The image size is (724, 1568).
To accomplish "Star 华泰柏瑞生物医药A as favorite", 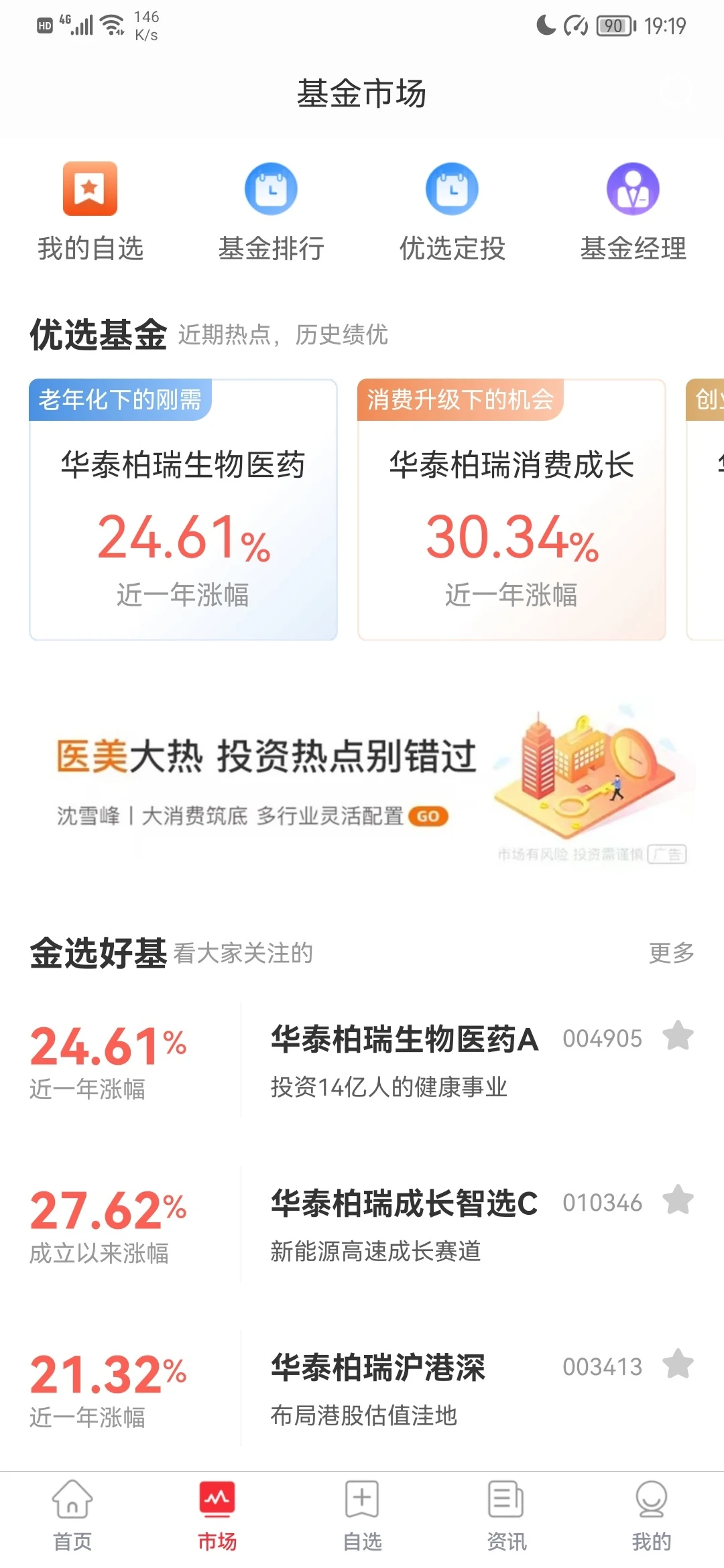I will pos(679,1037).
